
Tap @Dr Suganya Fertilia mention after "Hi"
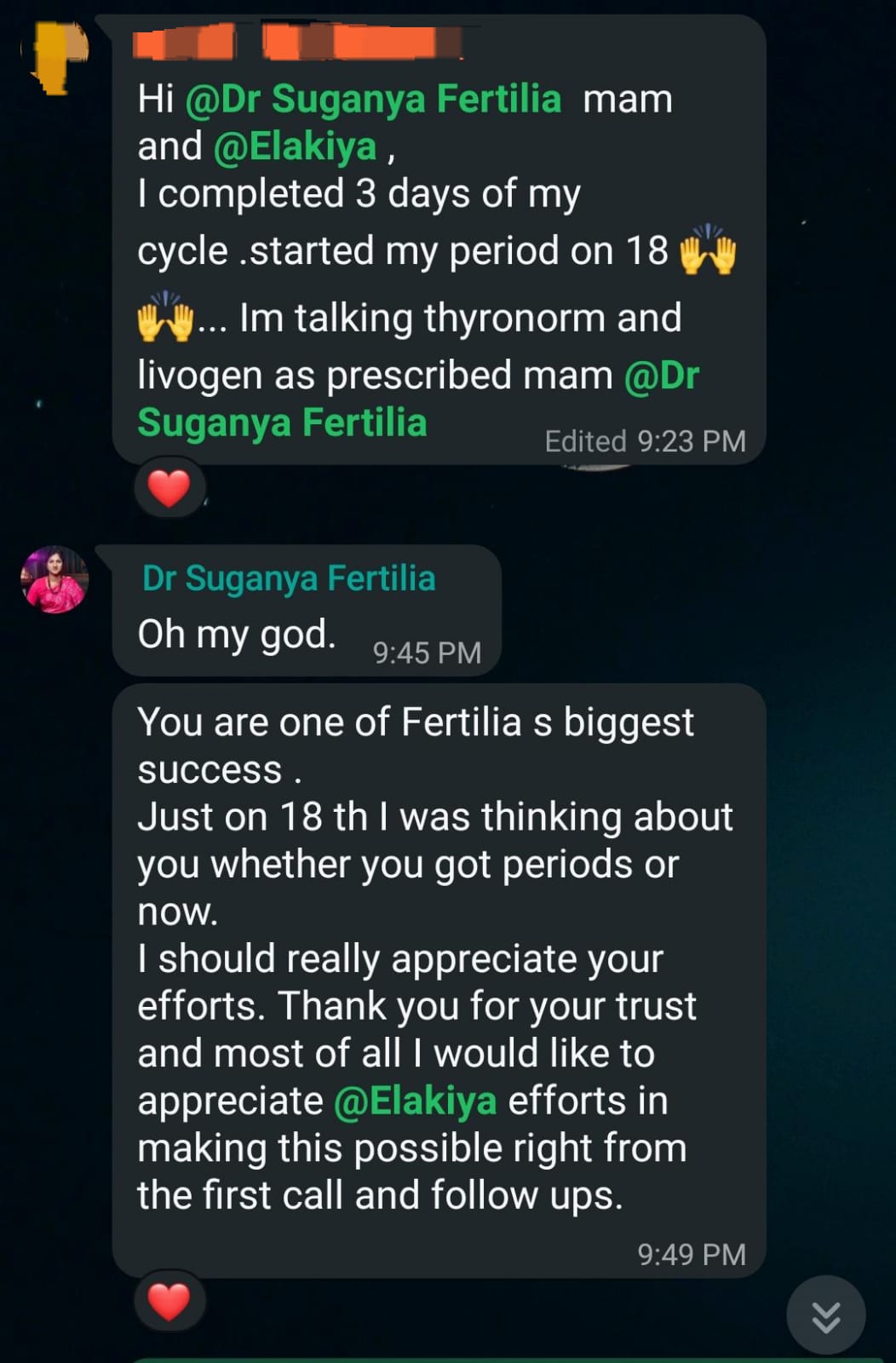(373, 99)
